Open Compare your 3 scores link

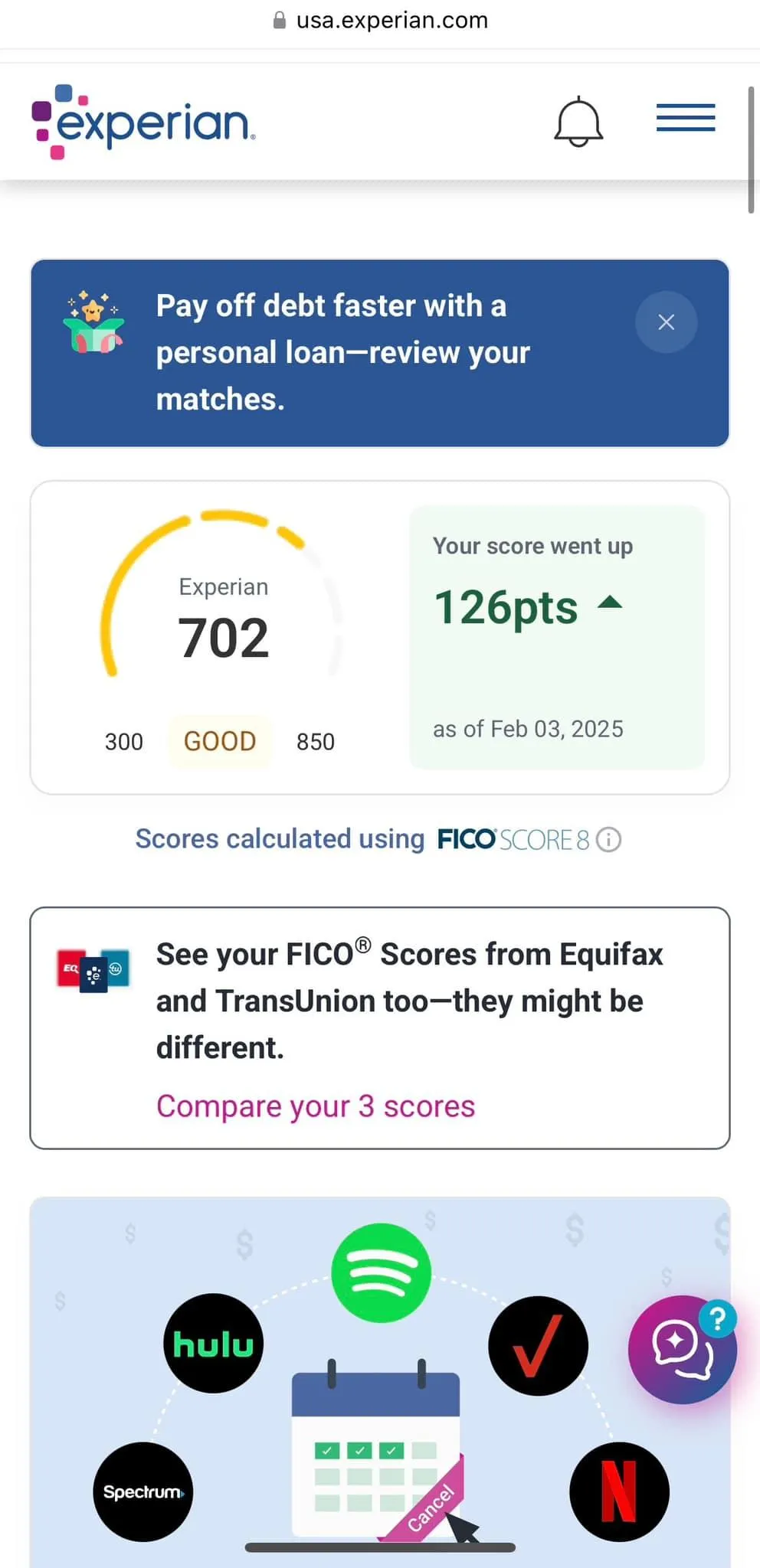pos(316,1106)
